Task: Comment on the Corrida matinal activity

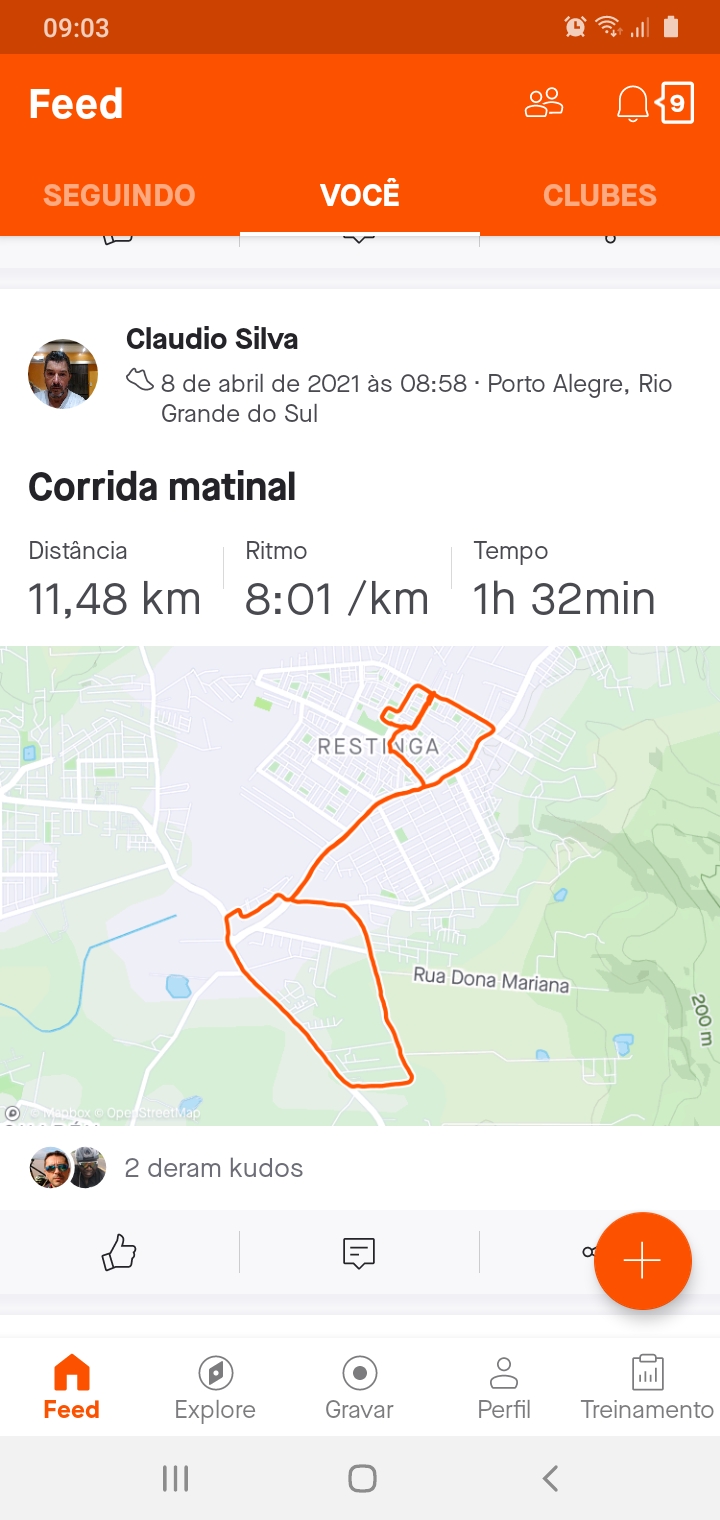Action: click(x=359, y=1252)
